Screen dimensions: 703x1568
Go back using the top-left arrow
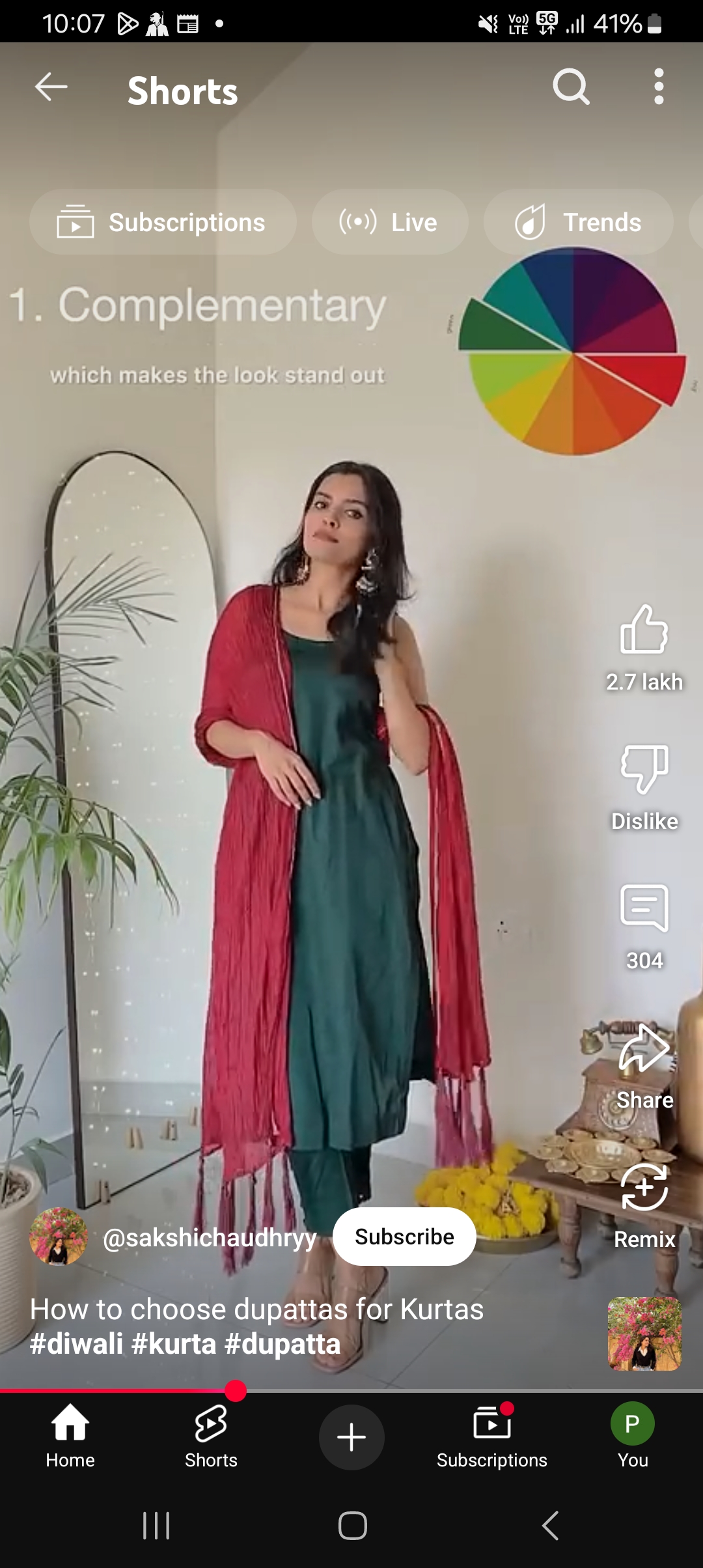coord(51,87)
